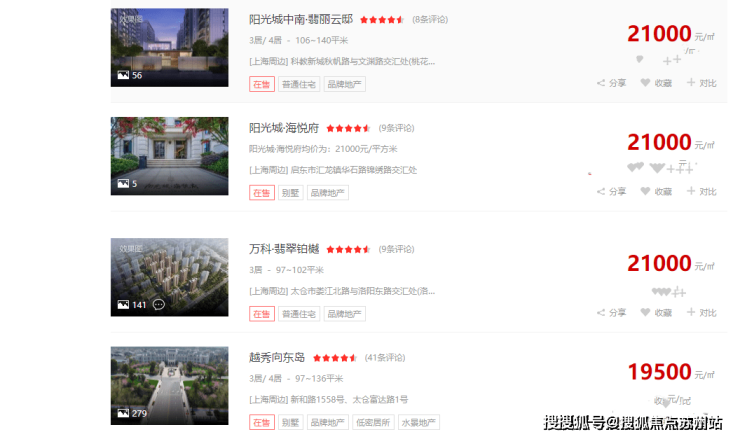
Task: Open the comment bubble on the 万科·翡翠铂樾 photo
Action: point(158,304)
